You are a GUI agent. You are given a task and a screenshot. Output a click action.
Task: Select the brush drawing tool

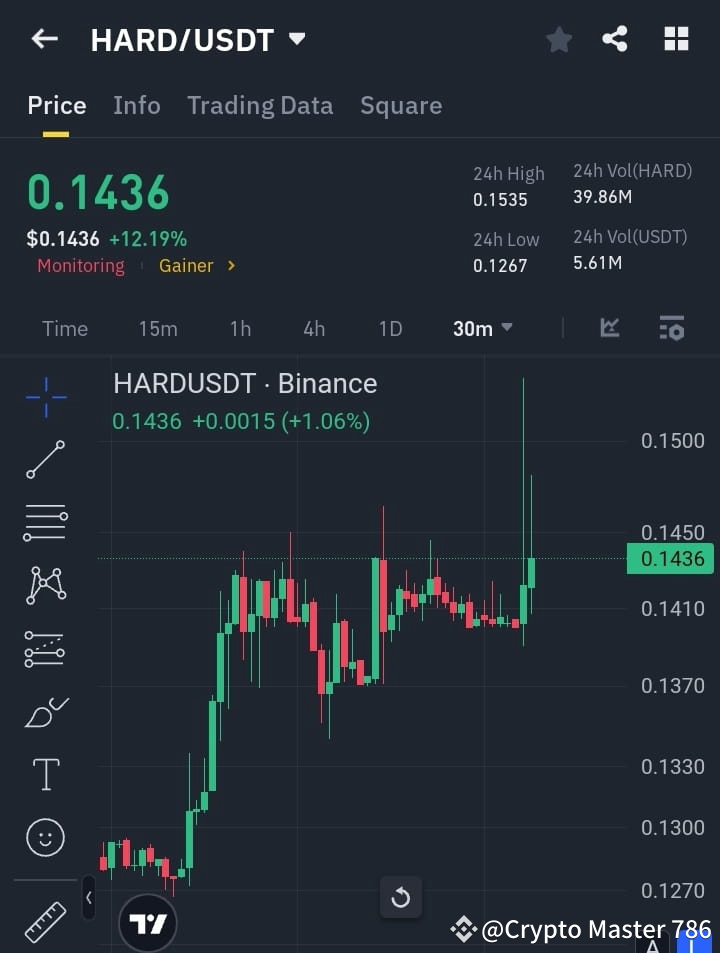pos(44,711)
